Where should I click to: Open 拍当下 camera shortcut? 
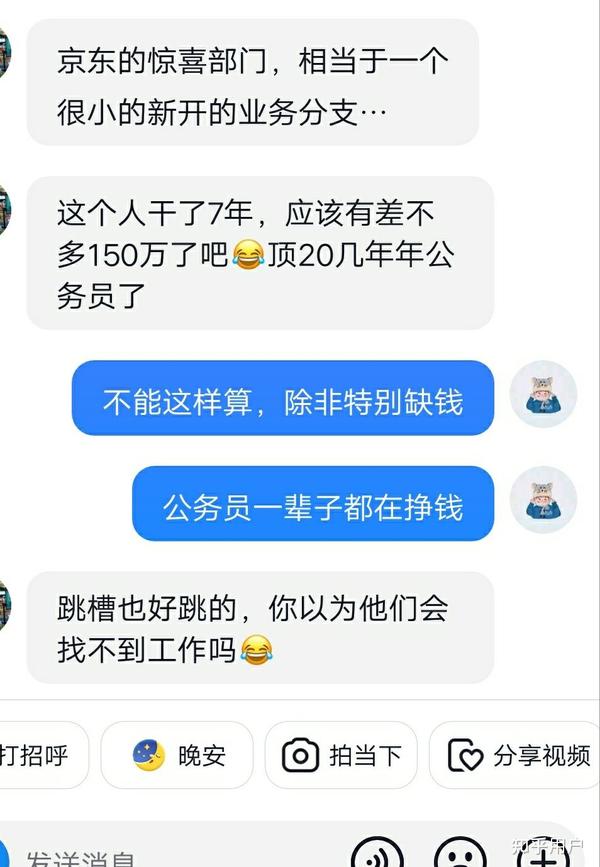pos(341,756)
